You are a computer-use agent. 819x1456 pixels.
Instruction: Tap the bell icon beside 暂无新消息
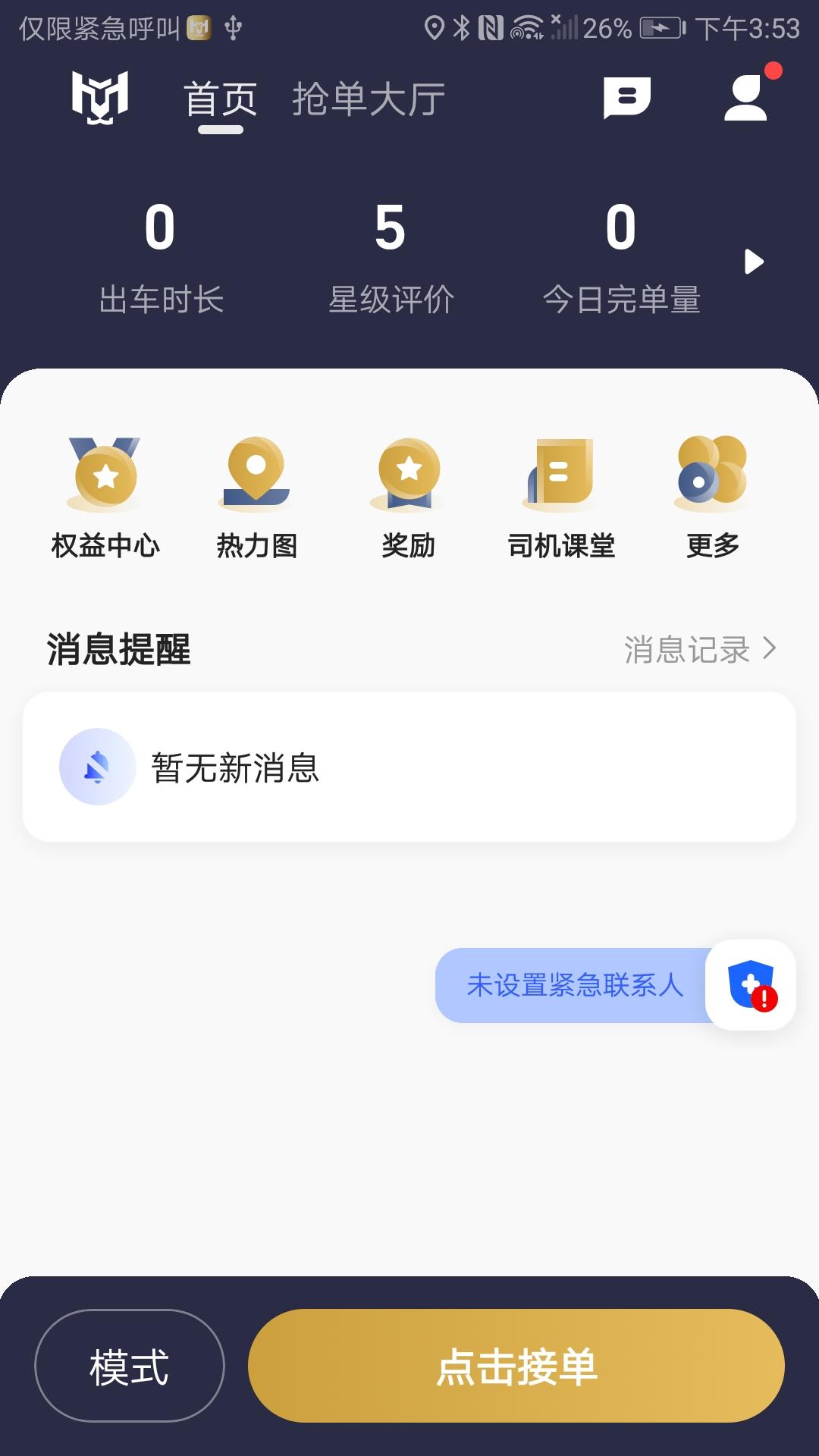pos(97,767)
